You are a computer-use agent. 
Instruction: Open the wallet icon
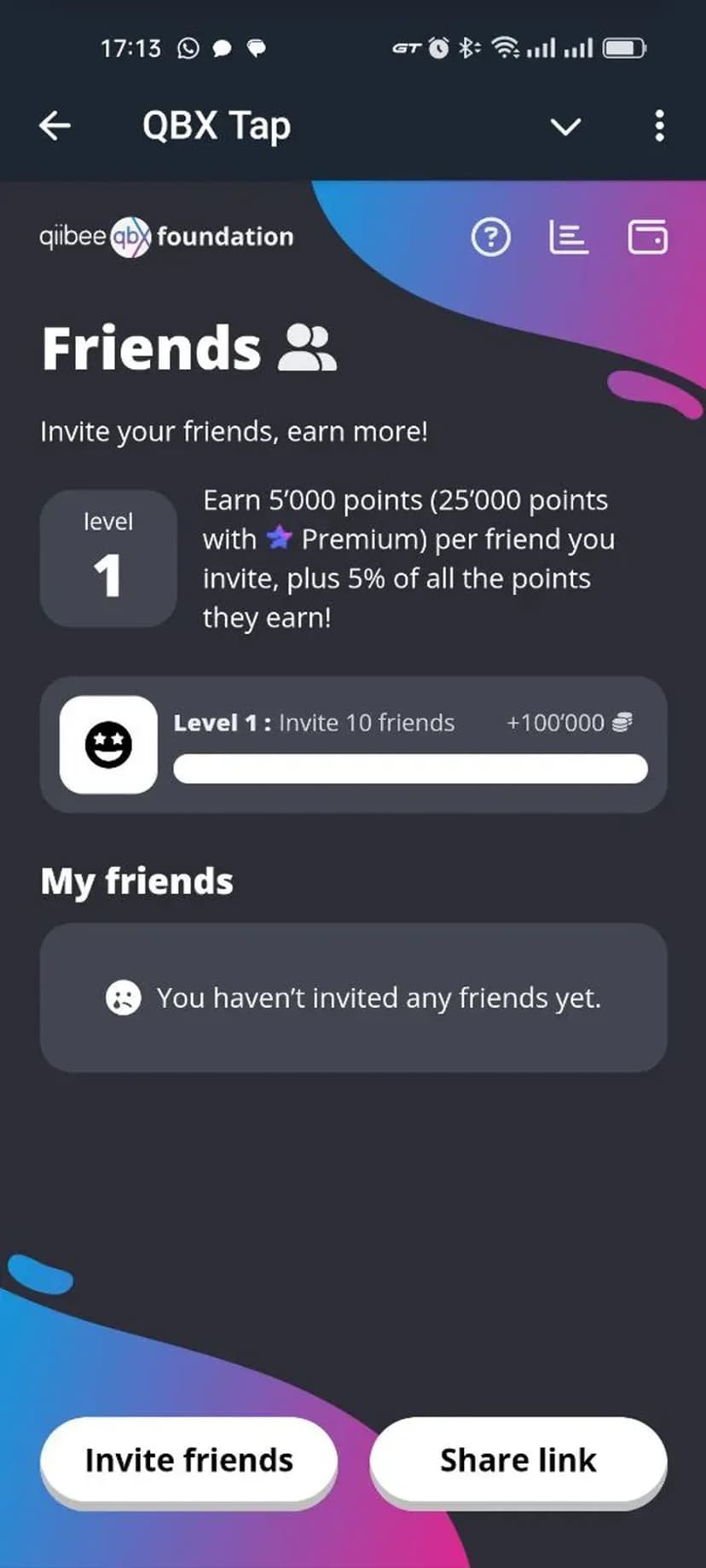[x=647, y=237]
